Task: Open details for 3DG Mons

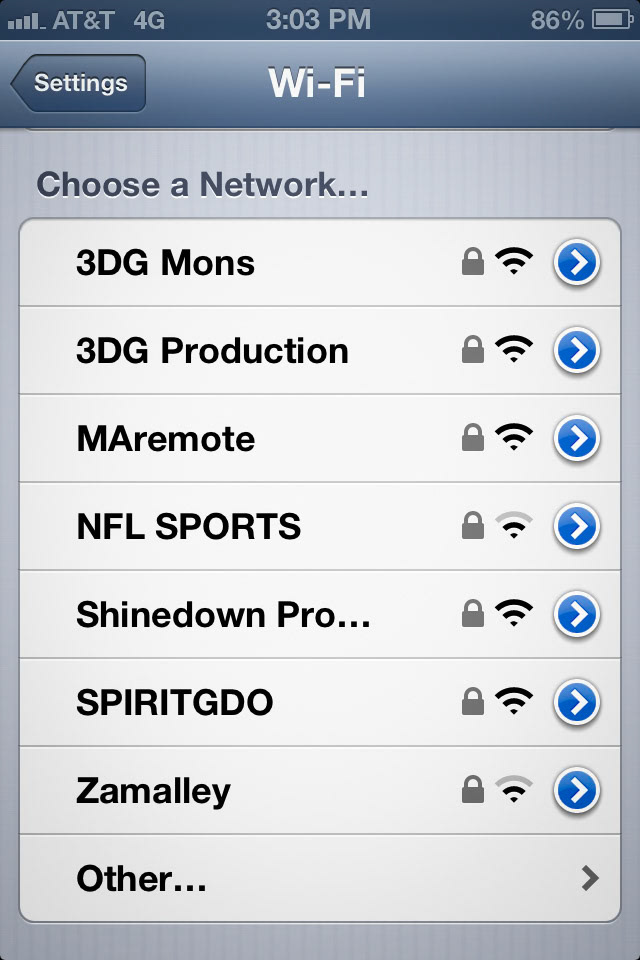Action: pos(577,263)
